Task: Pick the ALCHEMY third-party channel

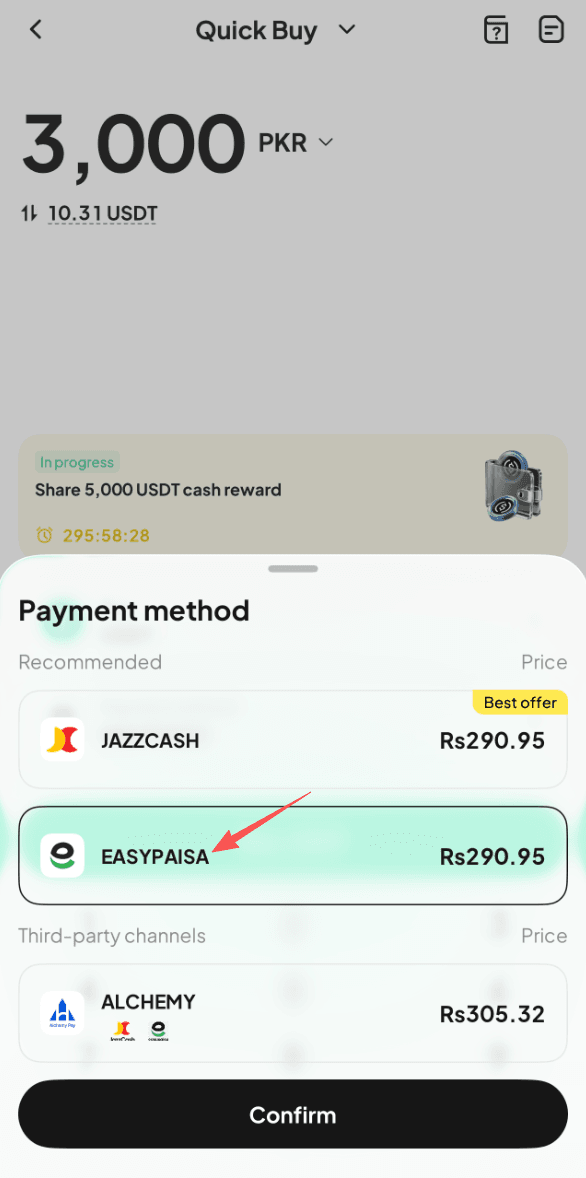Action: [x=293, y=1013]
